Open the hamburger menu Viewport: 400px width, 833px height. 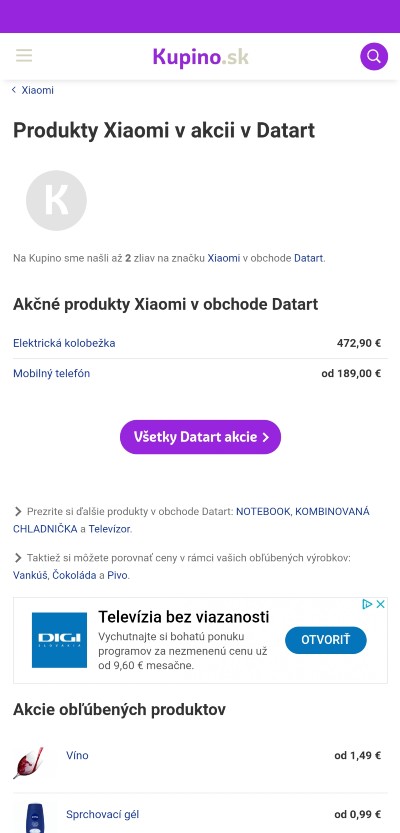click(24, 56)
